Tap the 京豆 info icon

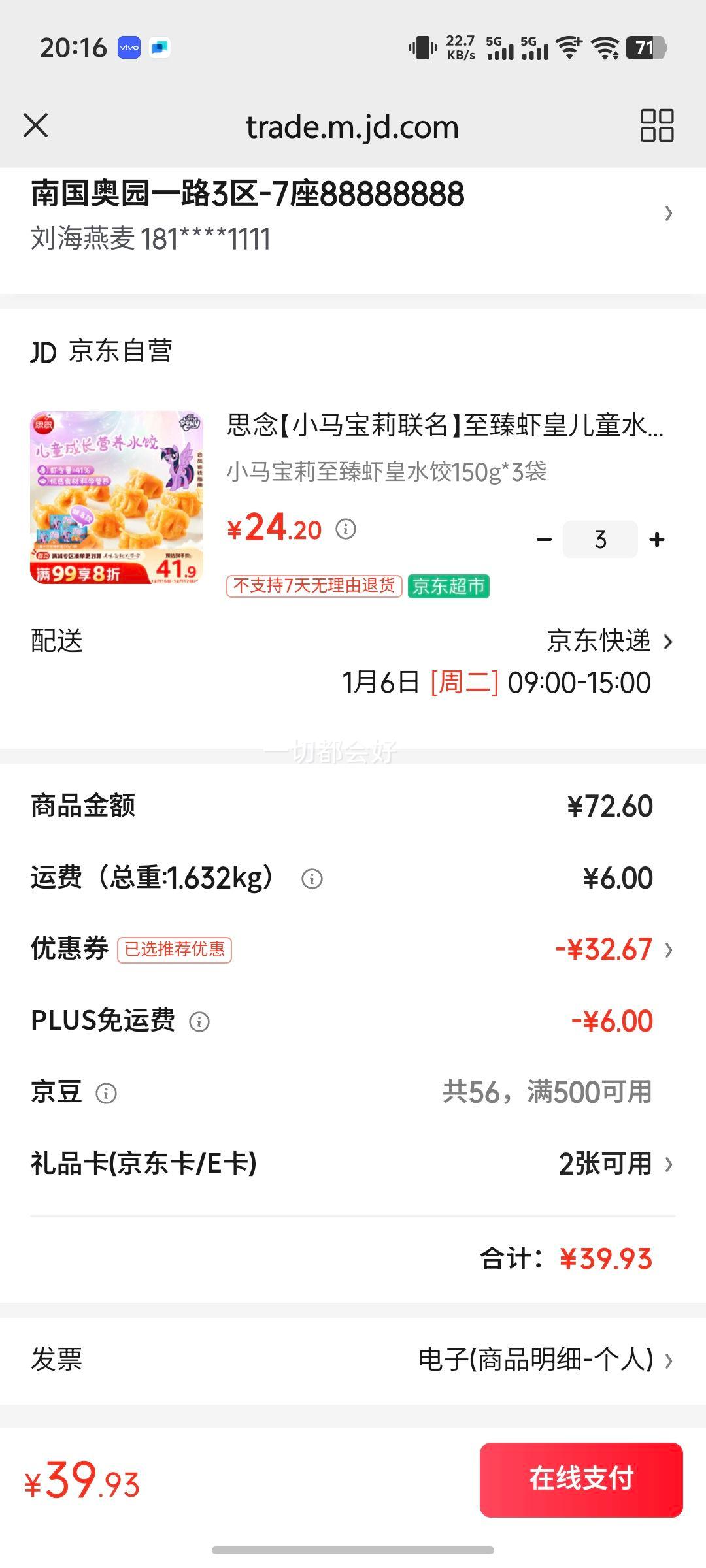click(x=105, y=1092)
